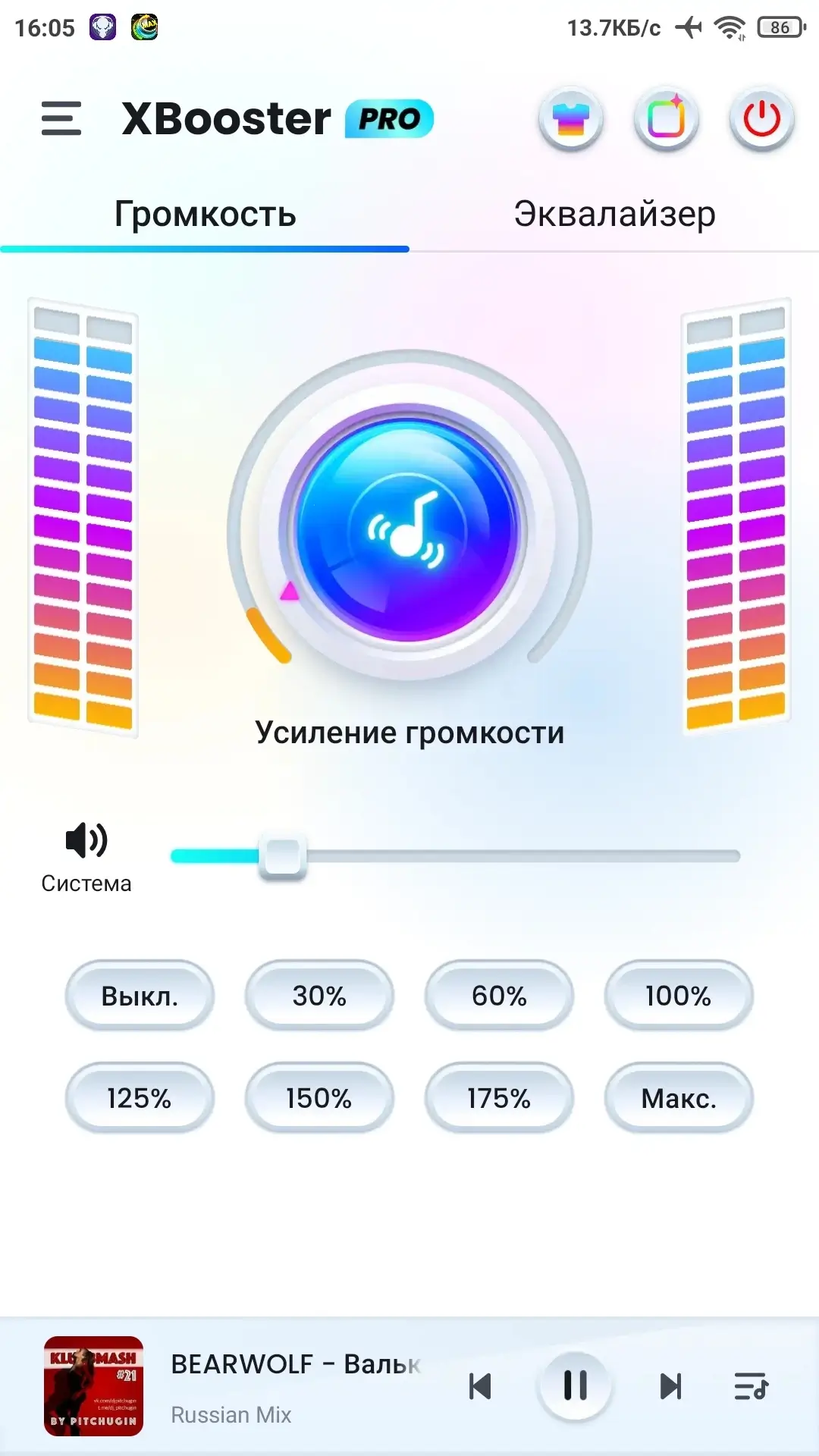
Task: Pause the BEARWOLF track
Action: [x=575, y=1386]
